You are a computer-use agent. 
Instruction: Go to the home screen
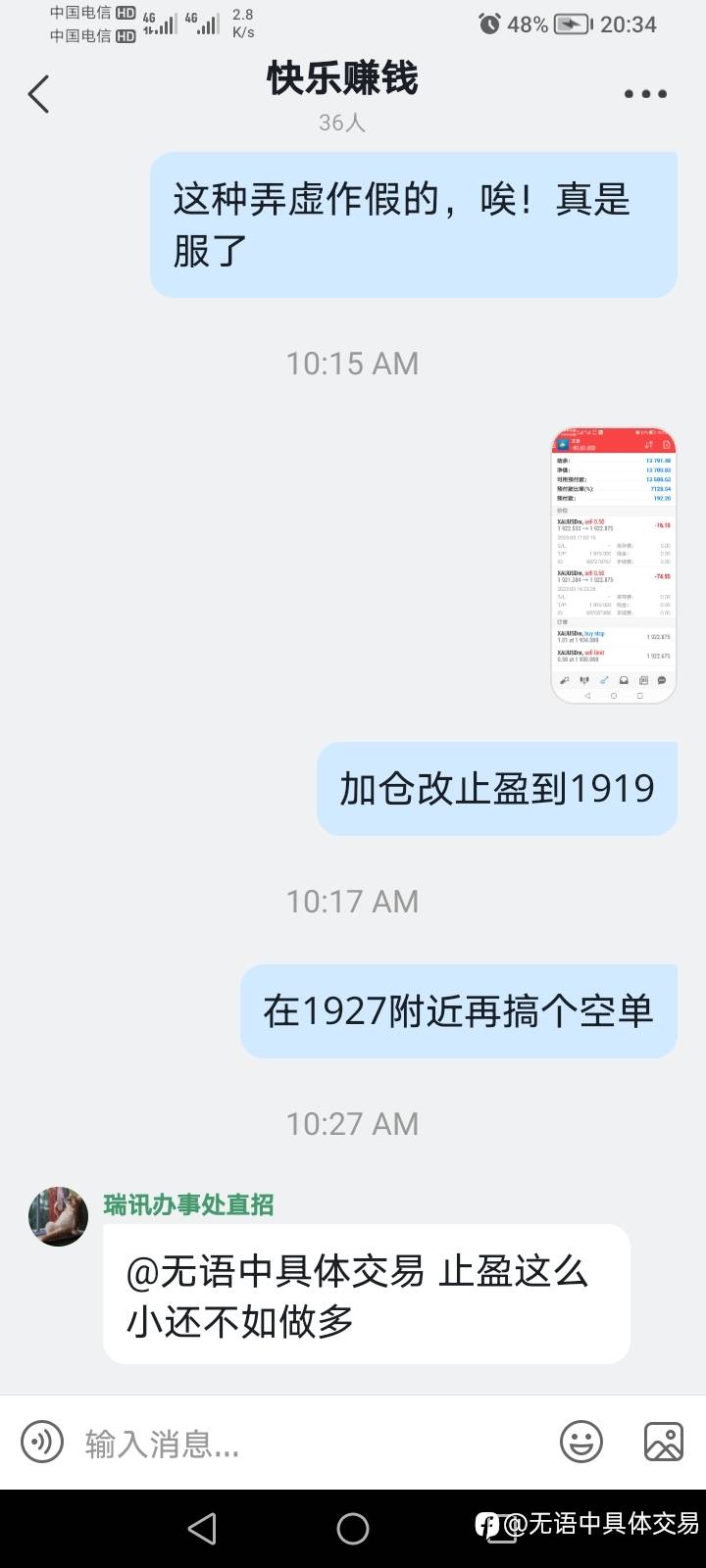tap(353, 1529)
